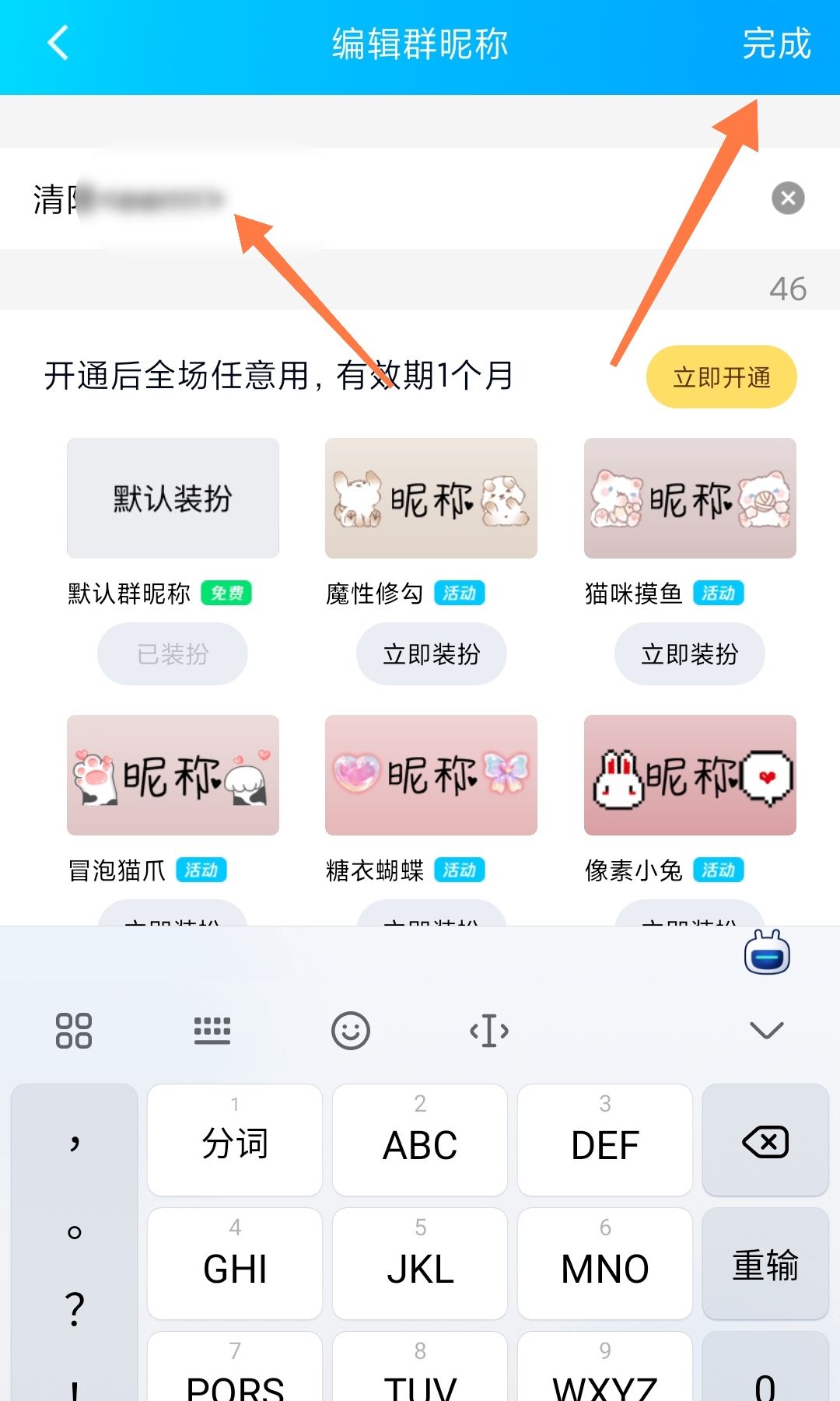The width and height of the screenshot is (840, 1401).
Task: Tap 立即开通 to activate subscription
Action: [720, 377]
